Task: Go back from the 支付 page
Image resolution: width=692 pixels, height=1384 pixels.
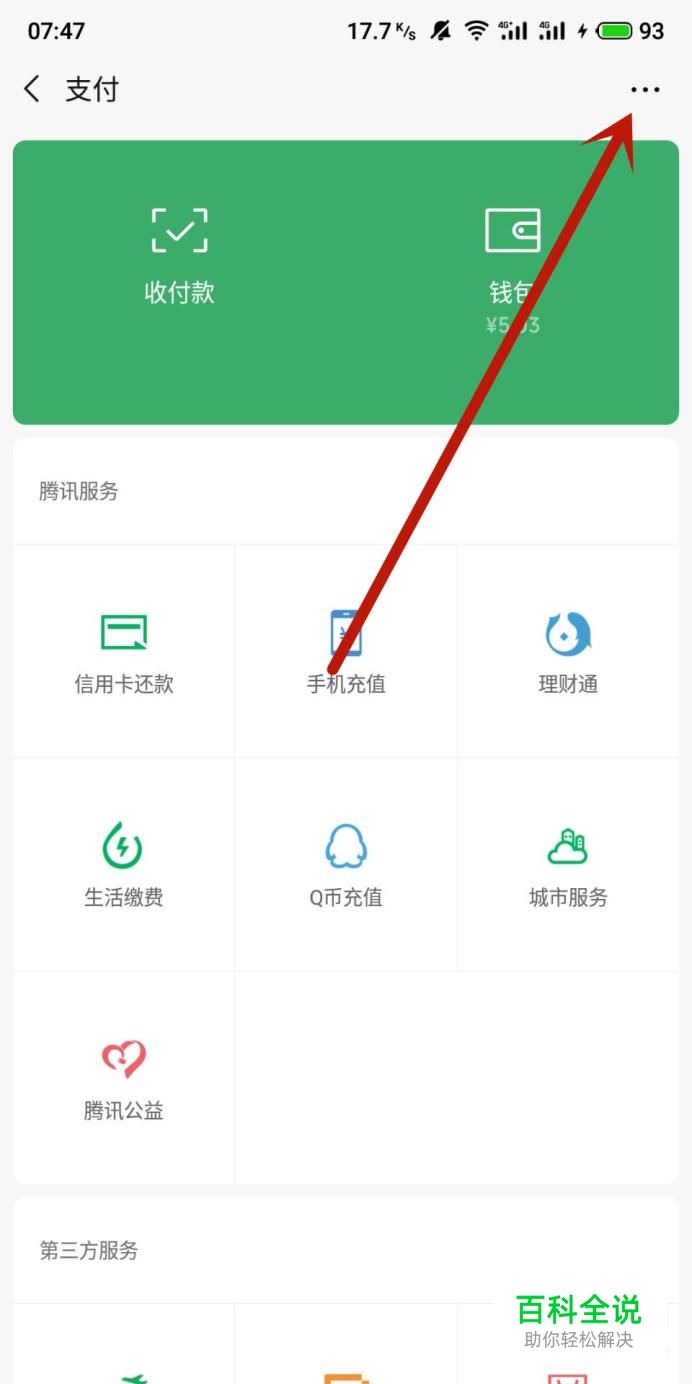Action: point(33,90)
